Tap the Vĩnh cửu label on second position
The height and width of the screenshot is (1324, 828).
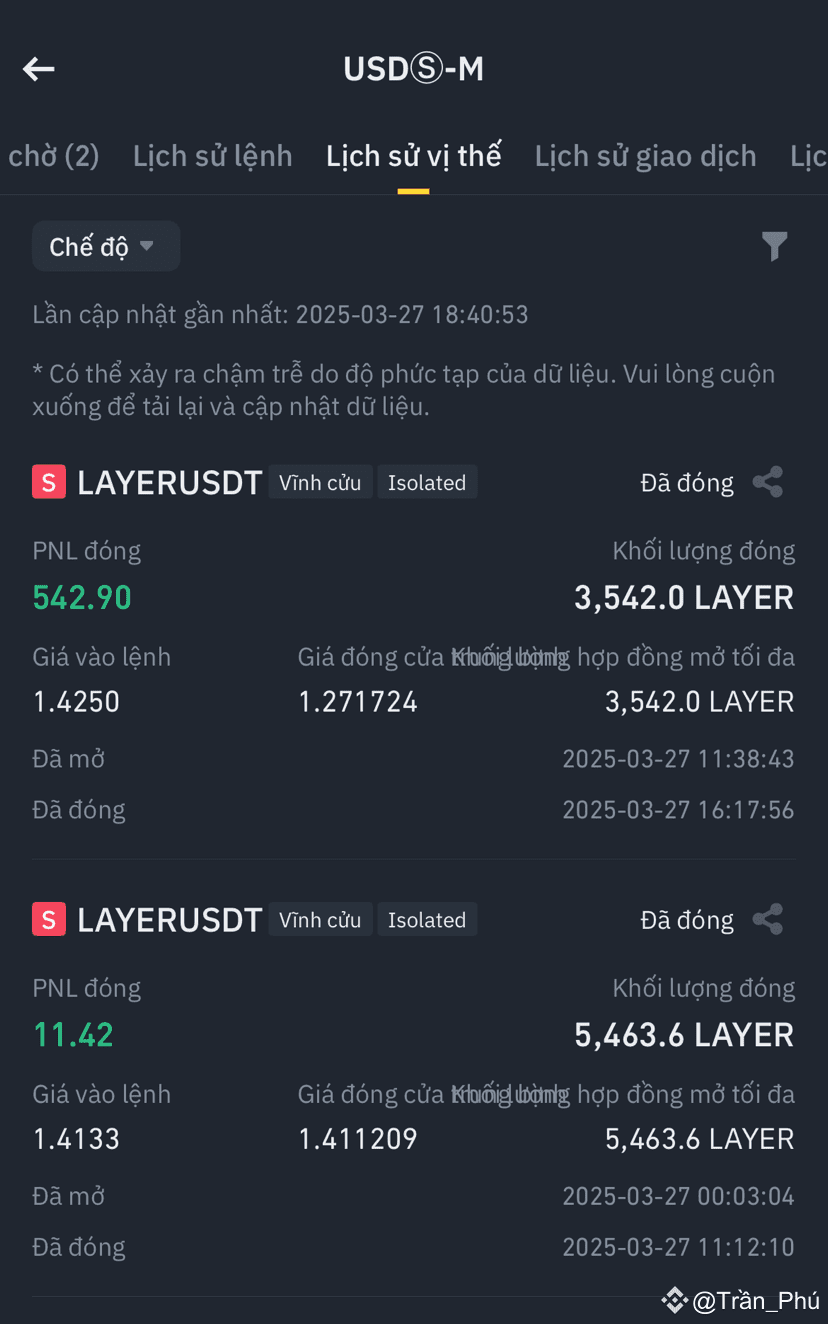320,919
